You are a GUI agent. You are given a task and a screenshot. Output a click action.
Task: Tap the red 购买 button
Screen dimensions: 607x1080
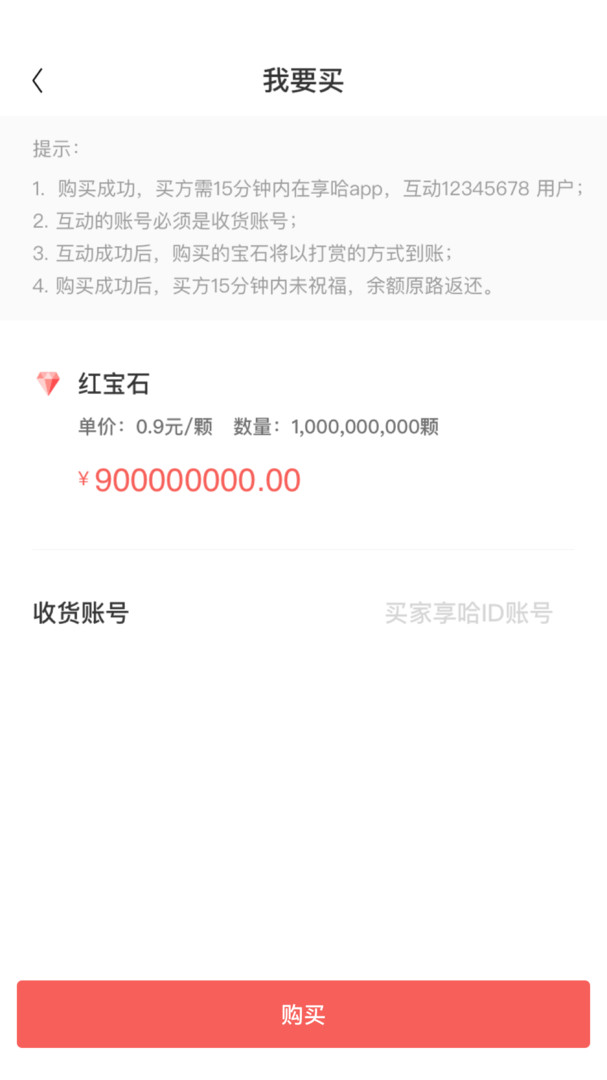point(303,1014)
